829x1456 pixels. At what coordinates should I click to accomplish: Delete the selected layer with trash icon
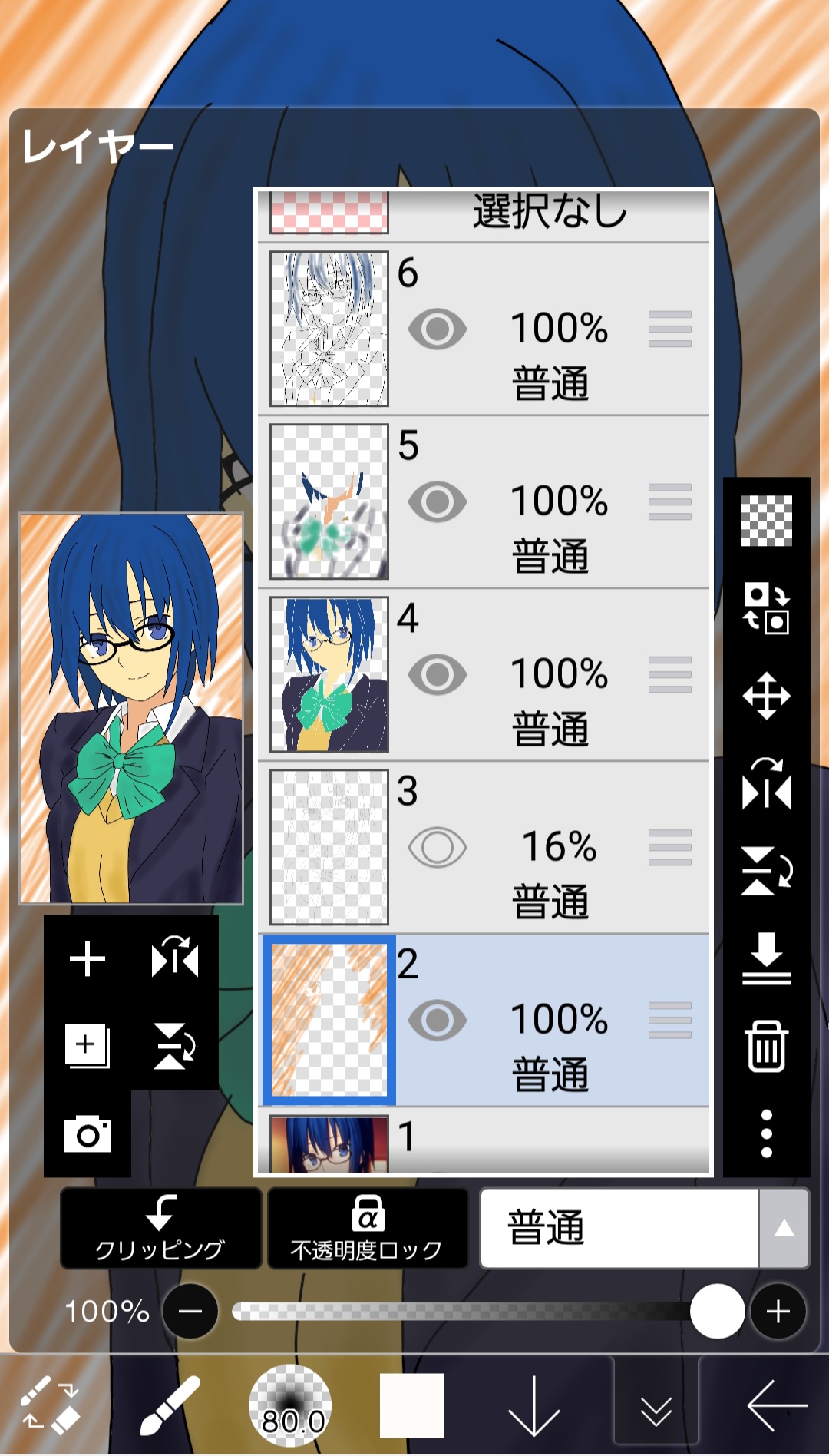(766, 1046)
